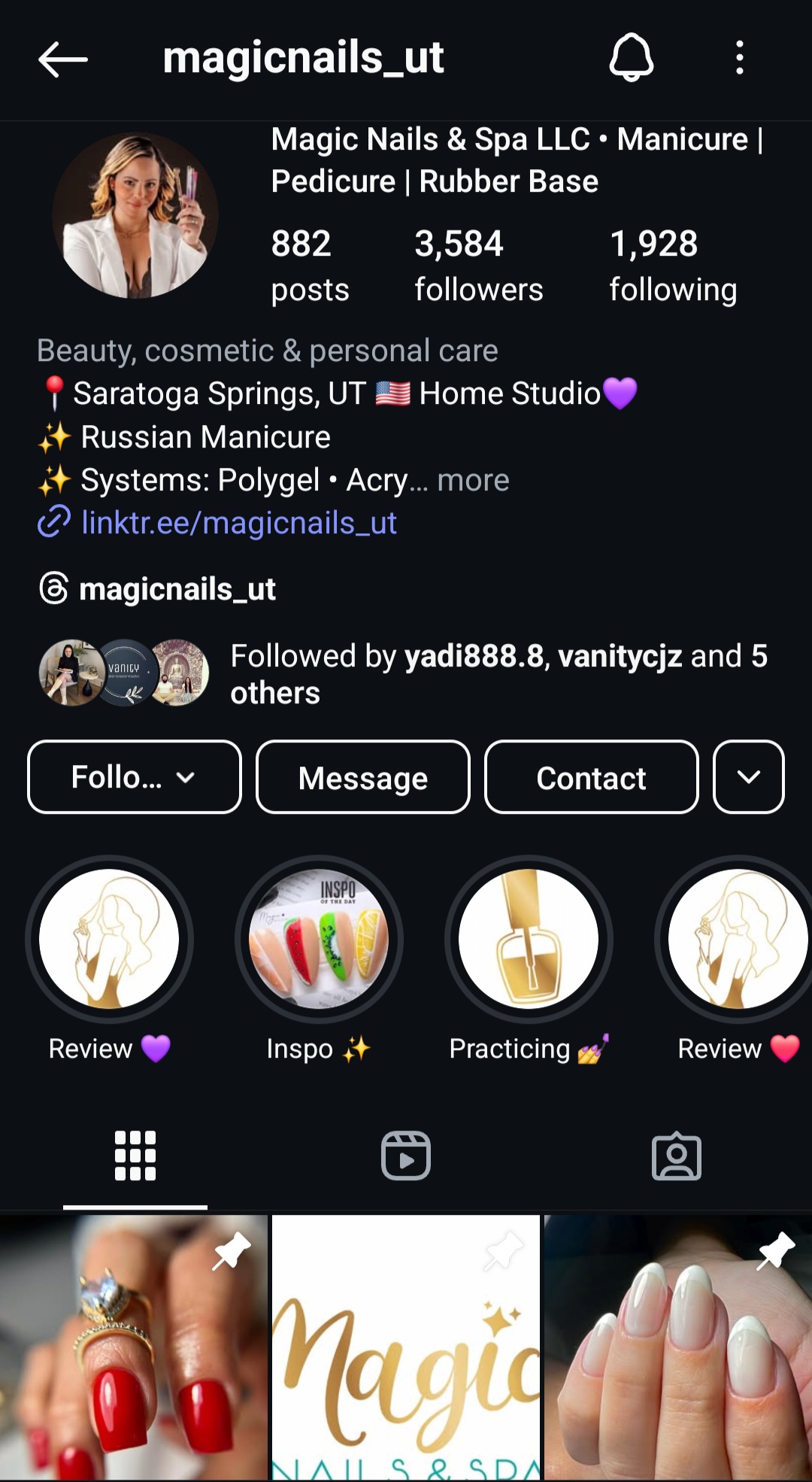
Task: Open the notifications bell for this profile
Action: pyautogui.click(x=631, y=57)
